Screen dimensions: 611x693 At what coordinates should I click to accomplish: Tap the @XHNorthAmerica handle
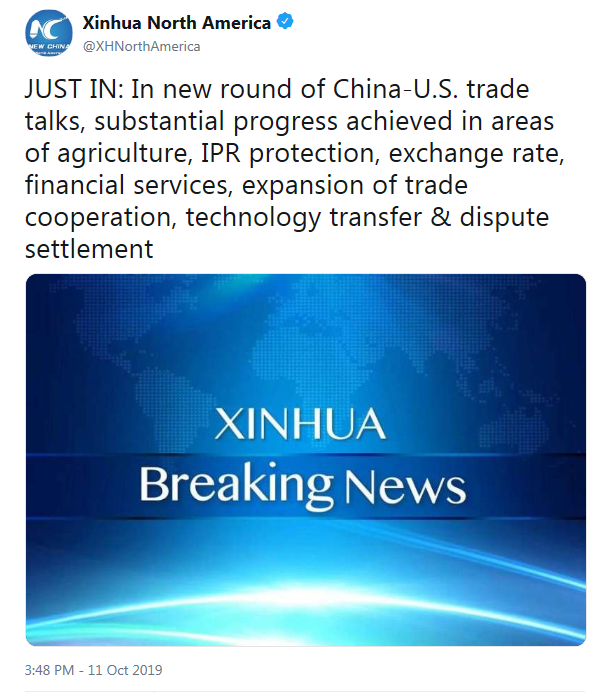pyautogui.click(x=141, y=46)
